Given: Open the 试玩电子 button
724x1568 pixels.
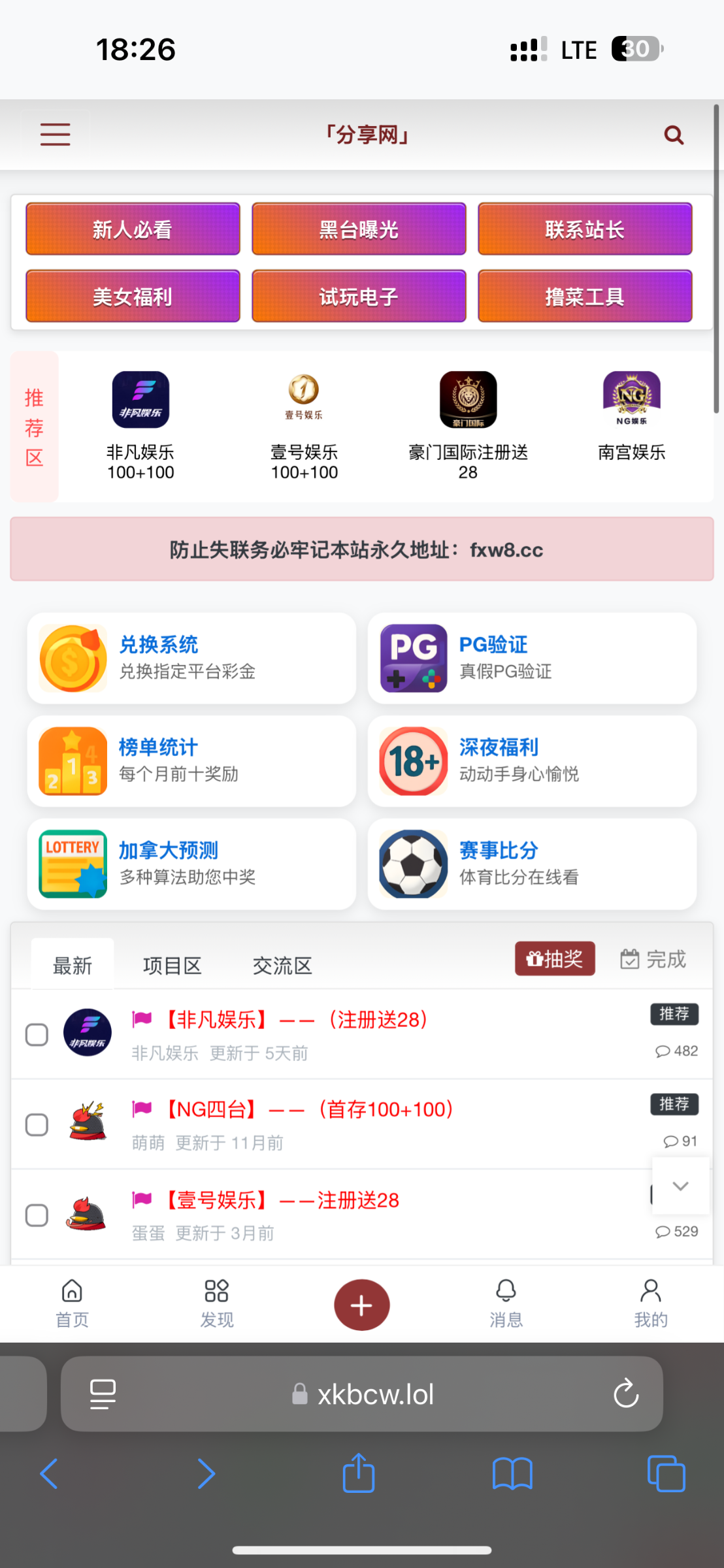Looking at the screenshot, I should (x=359, y=297).
